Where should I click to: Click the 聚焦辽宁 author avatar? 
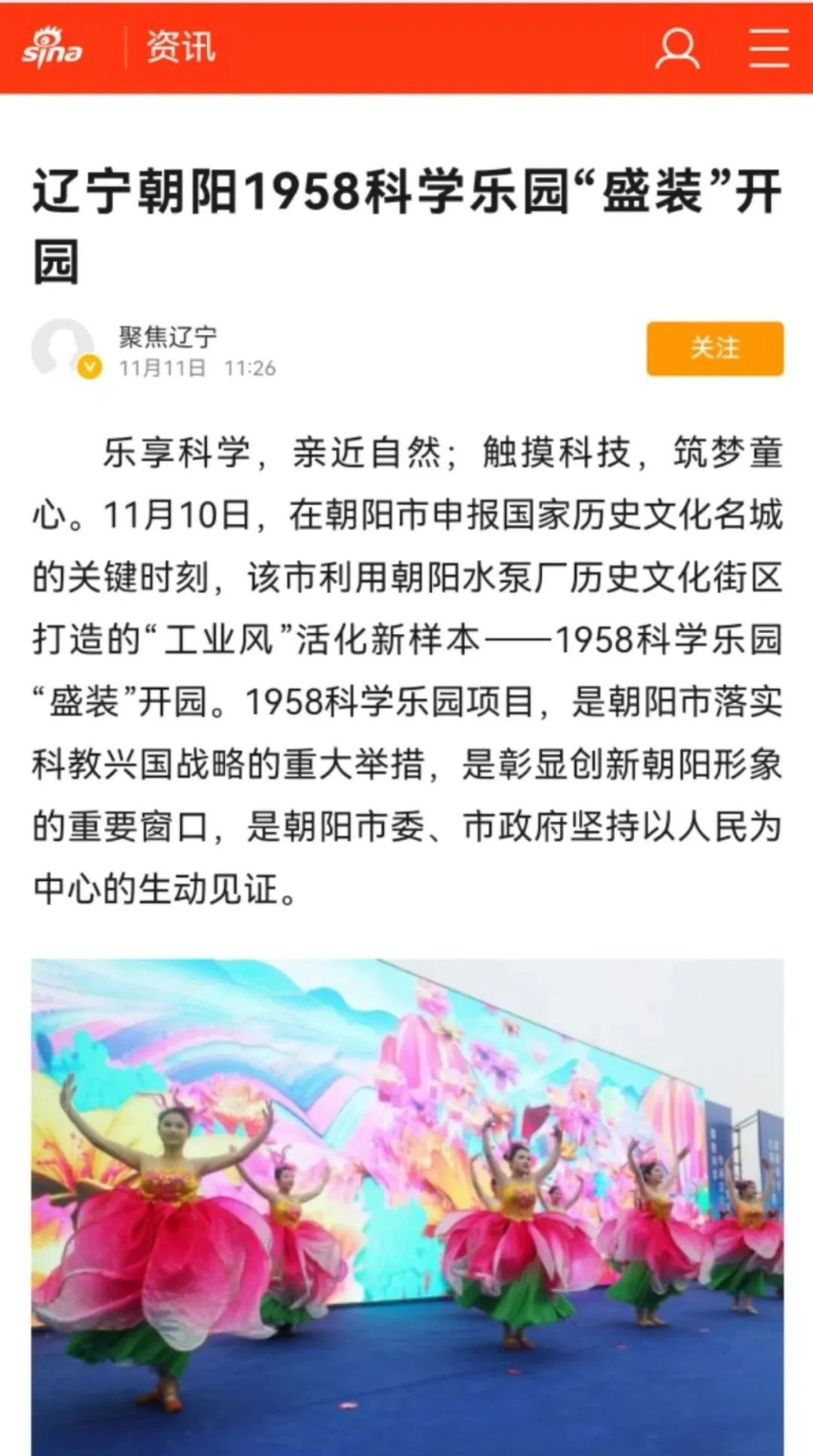(64, 346)
